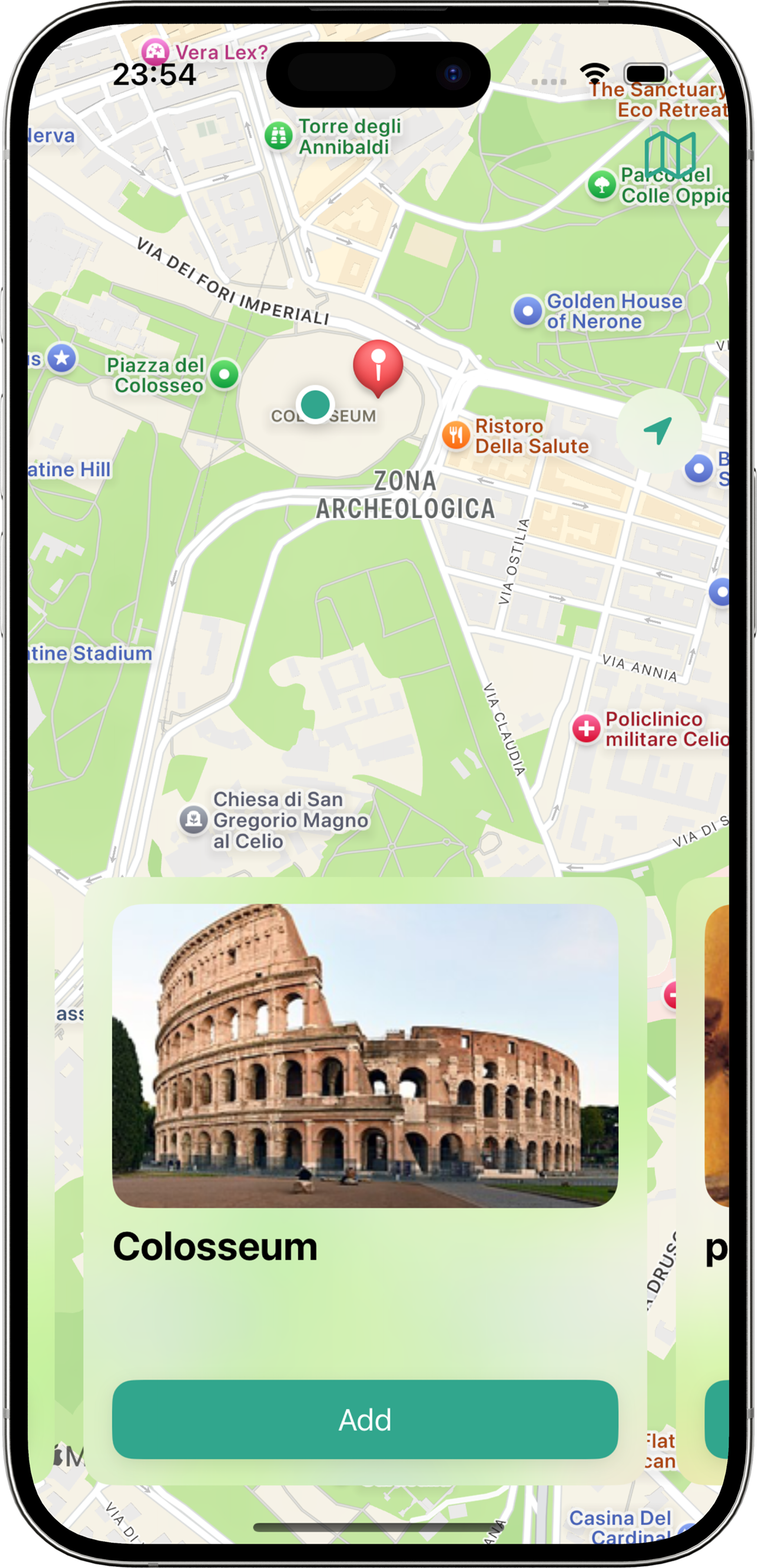The height and width of the screenshot is (1568, 757).
Task: Select Policlinico militare Celio marker
Action: 587,729
